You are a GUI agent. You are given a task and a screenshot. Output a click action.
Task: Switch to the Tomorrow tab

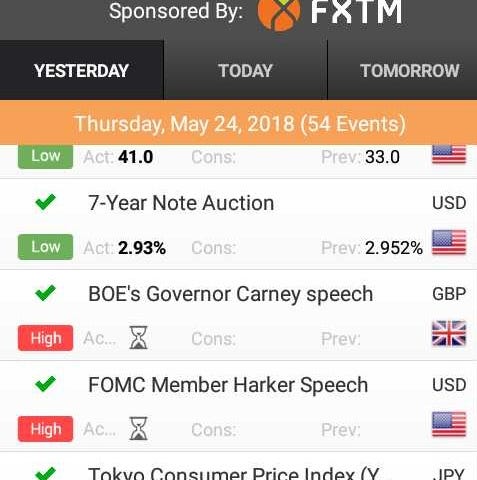[x=403, y=70]
